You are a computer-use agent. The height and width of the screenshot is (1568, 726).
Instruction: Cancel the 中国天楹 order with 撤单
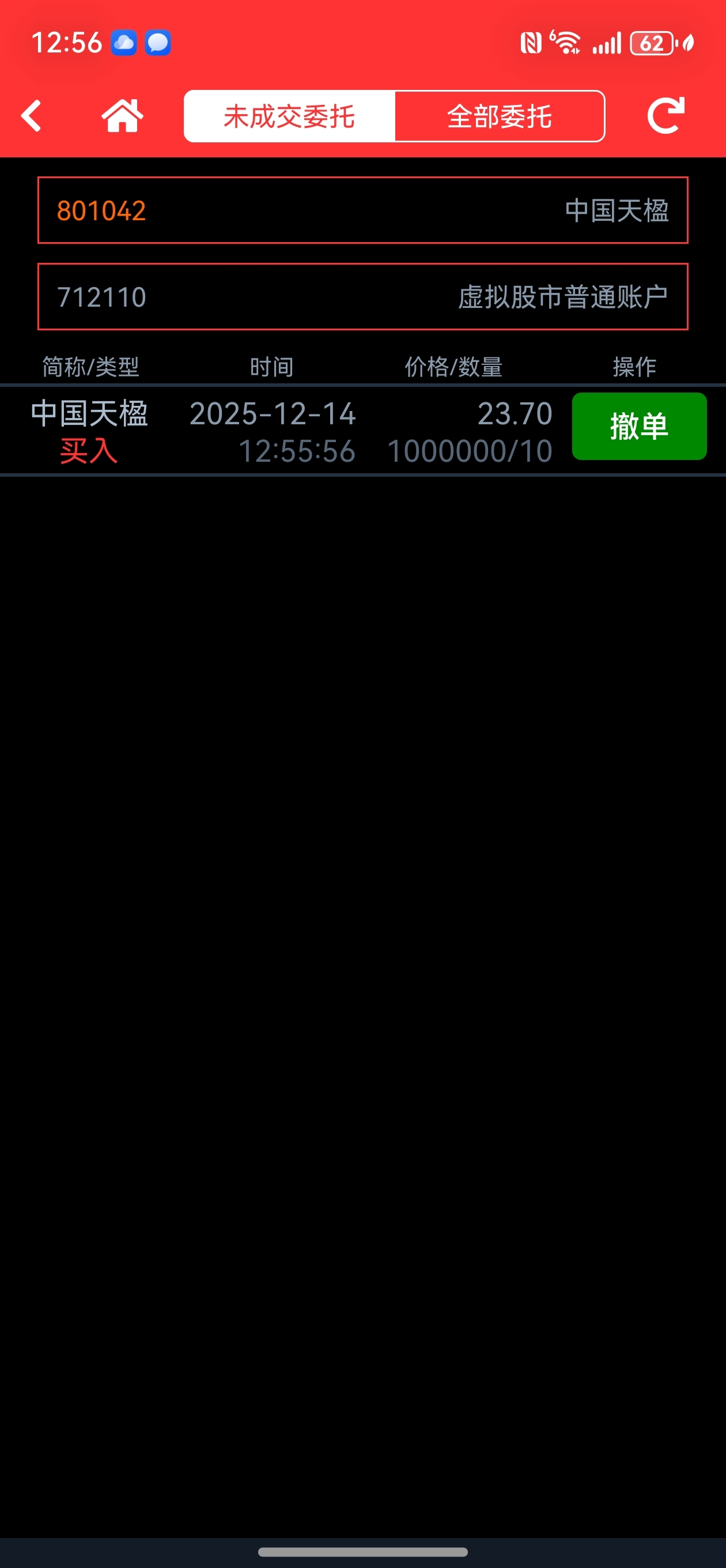[639, 426]
